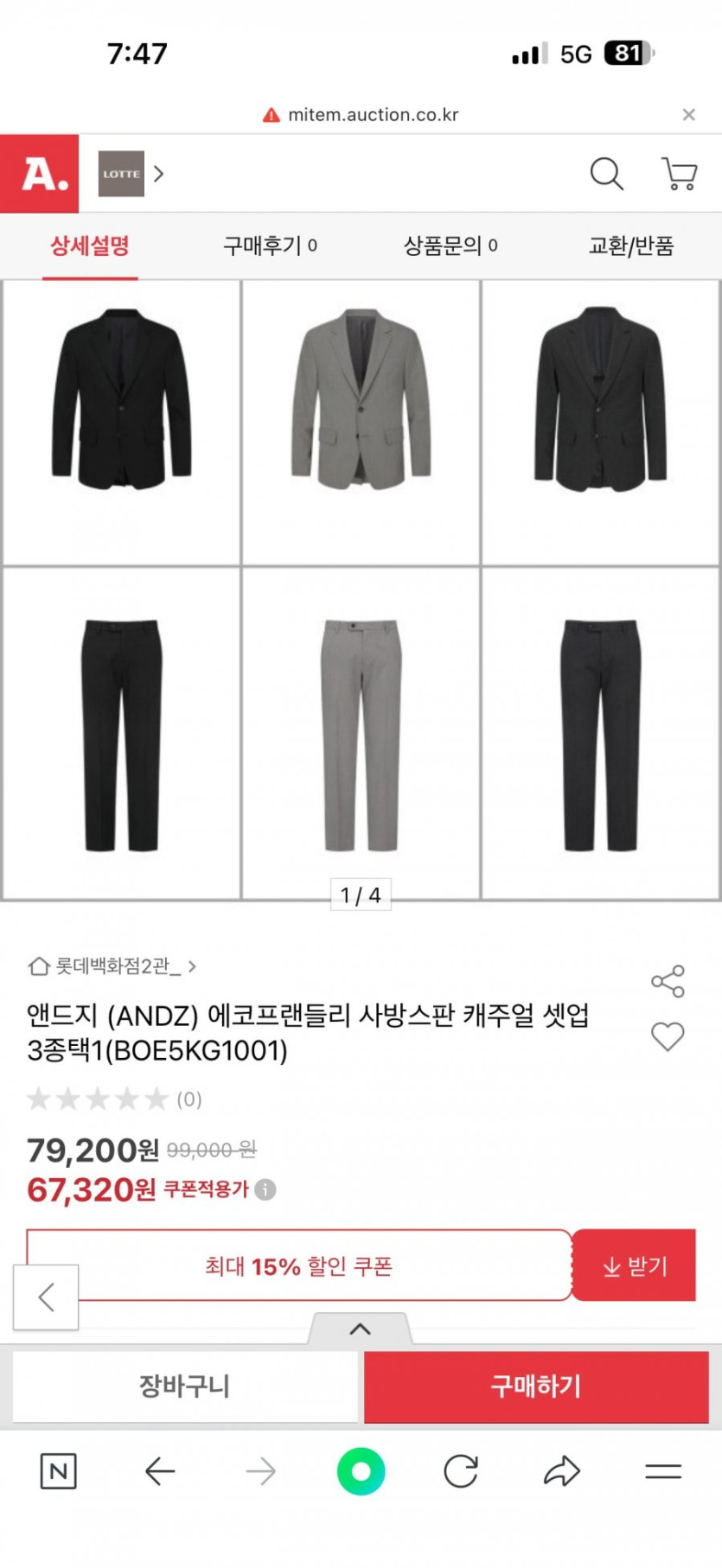Reload the page in browser toolbar

point(461,1471)
